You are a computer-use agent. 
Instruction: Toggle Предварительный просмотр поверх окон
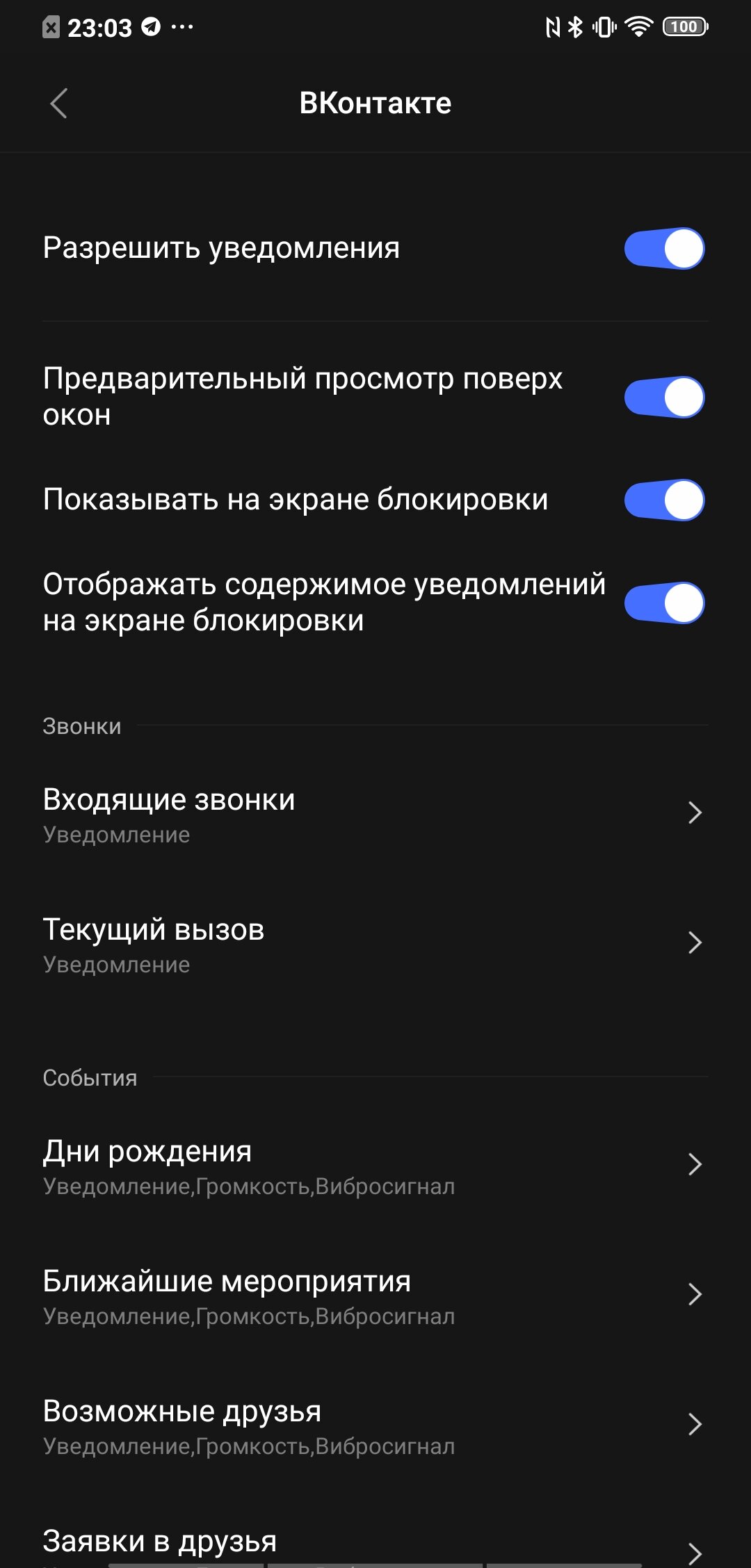tap(664, 398)
